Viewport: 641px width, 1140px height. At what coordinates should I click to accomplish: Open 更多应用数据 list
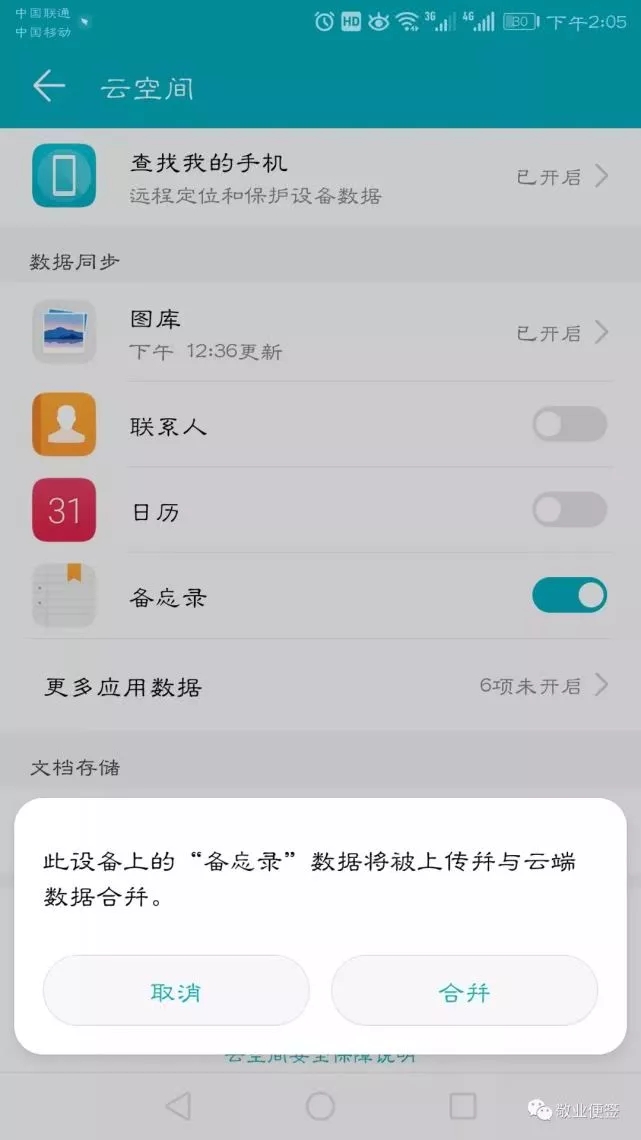pos(320,686)
